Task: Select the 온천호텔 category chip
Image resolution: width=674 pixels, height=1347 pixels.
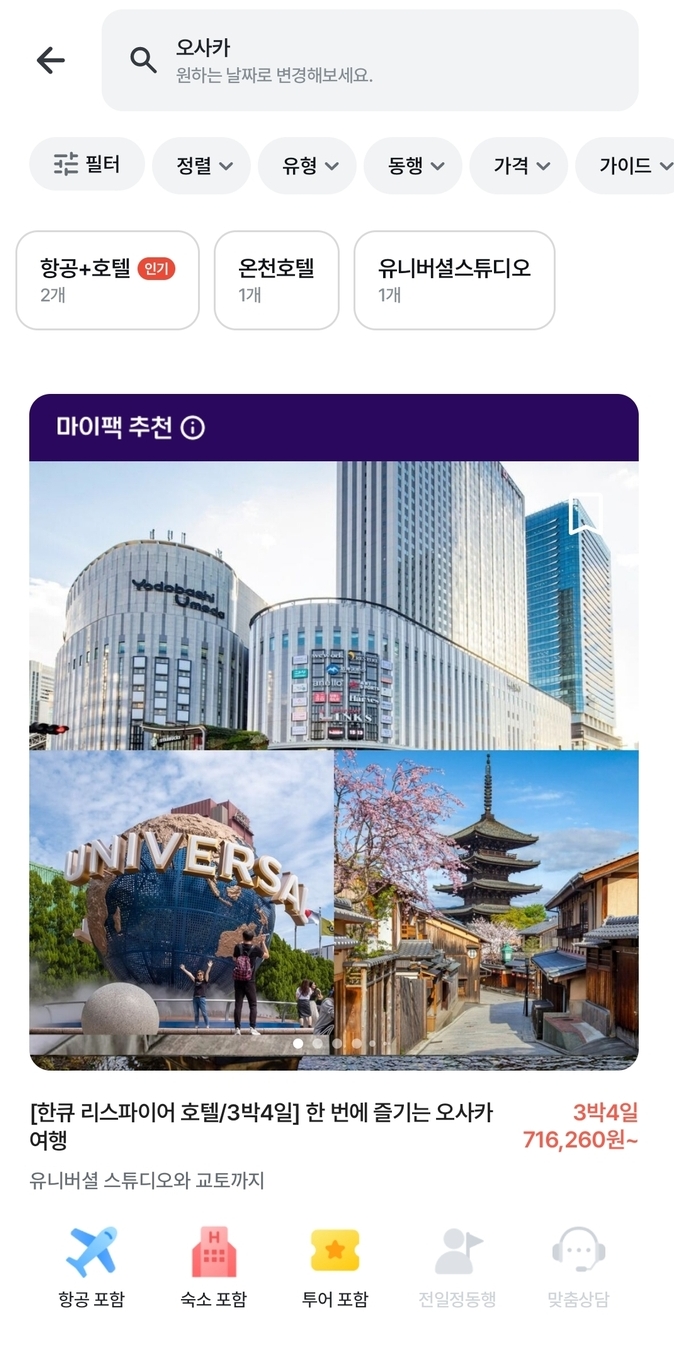Action: click(276, 280)
